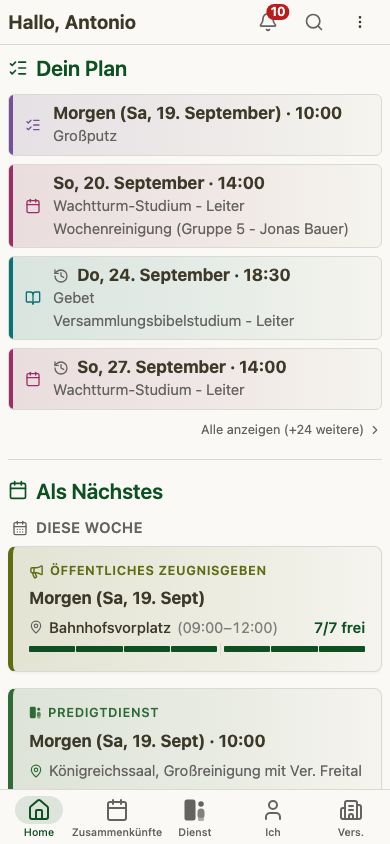This screenshot has height=844, width=390.
Task: Switch to the Zusammenkünfte tab
Action: click(117, 817)
